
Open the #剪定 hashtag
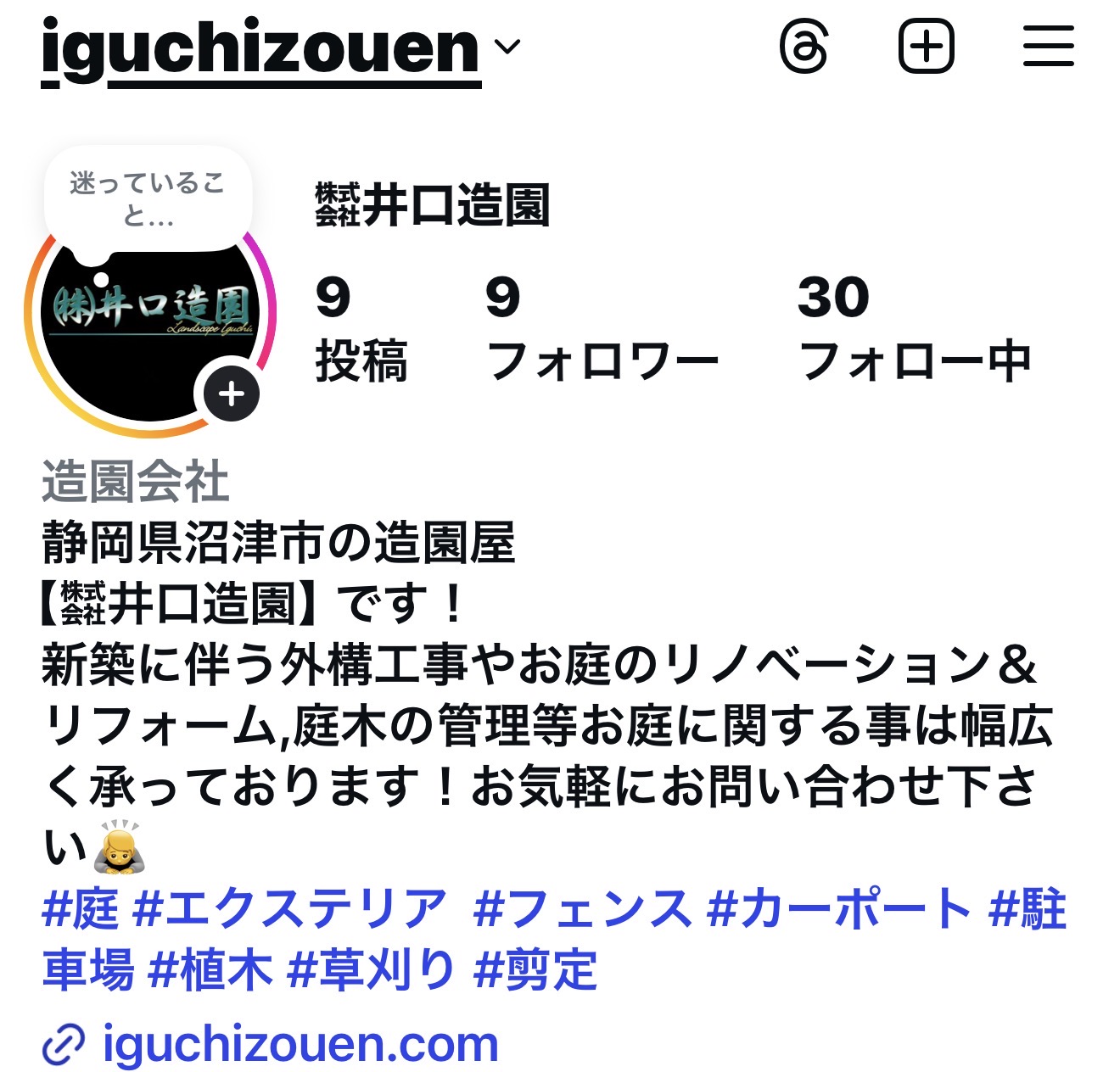pyautogui.click(x=535, y=969)
